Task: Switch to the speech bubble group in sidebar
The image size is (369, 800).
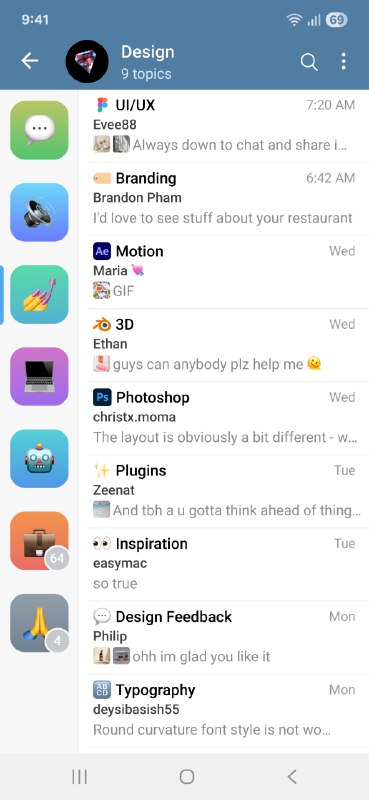Action: tap(39, 130)
